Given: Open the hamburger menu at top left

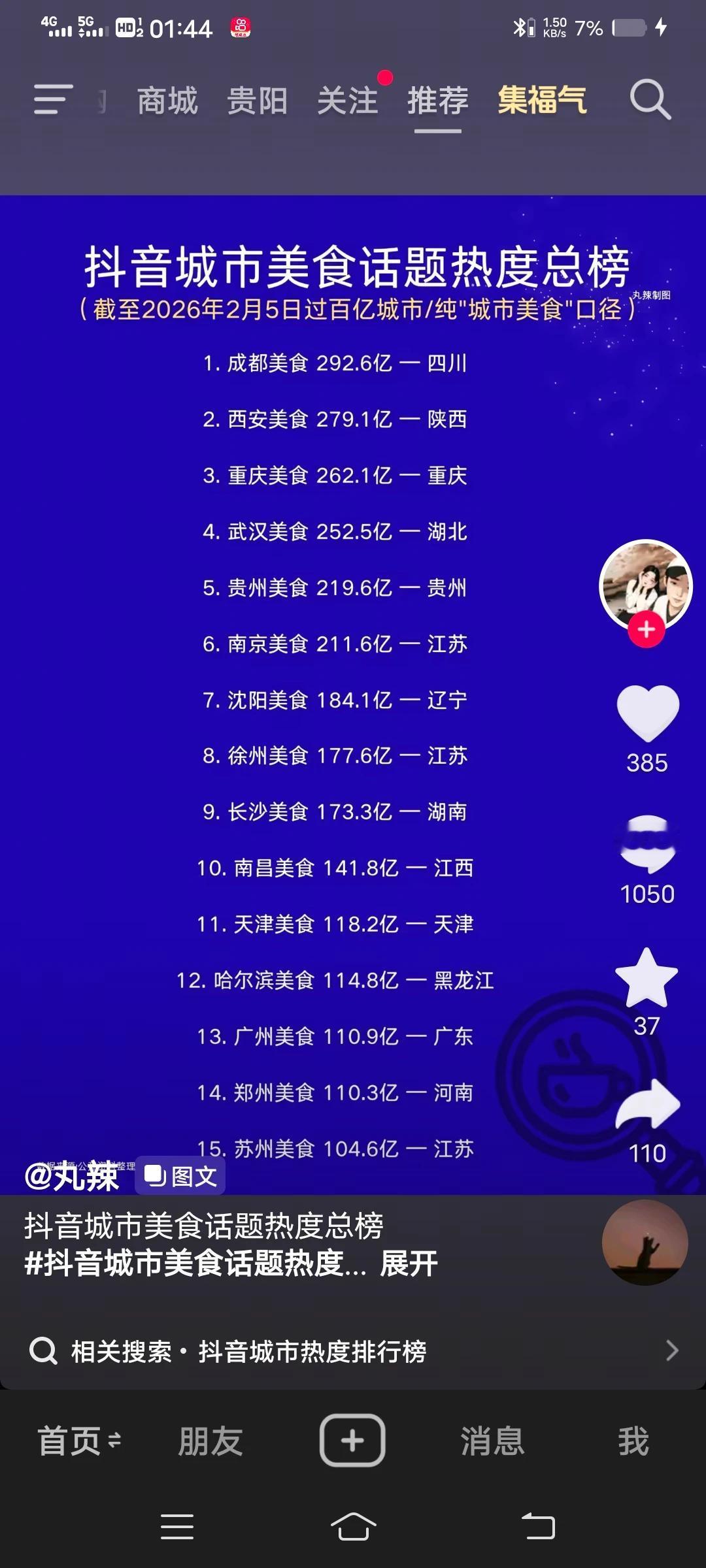Looking at the screenshot, I should coord(52,99).
